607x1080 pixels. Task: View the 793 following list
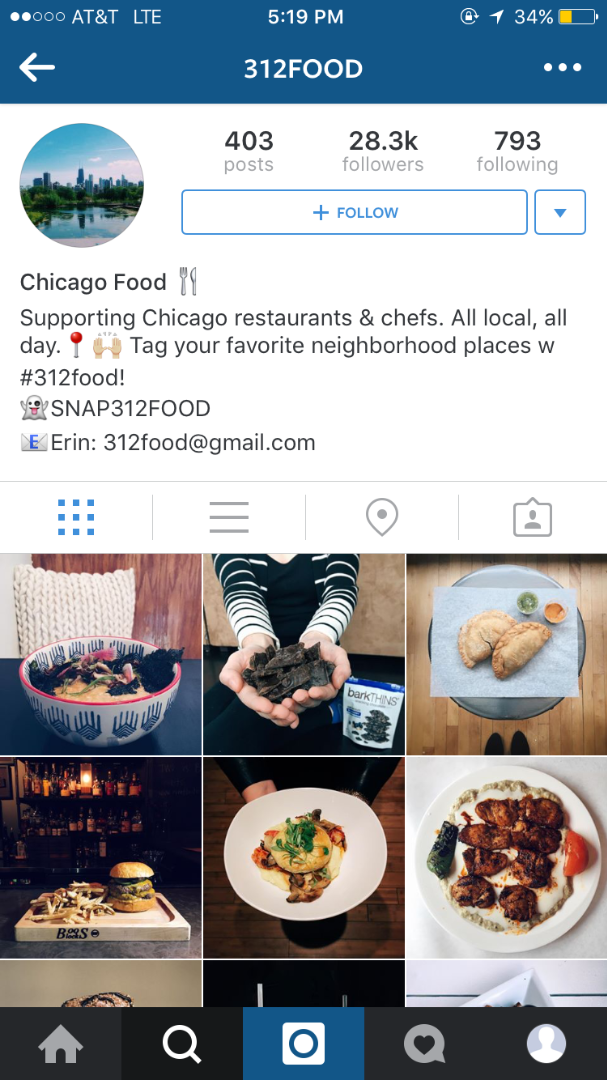pyautogui.click(x=517, y=151)
